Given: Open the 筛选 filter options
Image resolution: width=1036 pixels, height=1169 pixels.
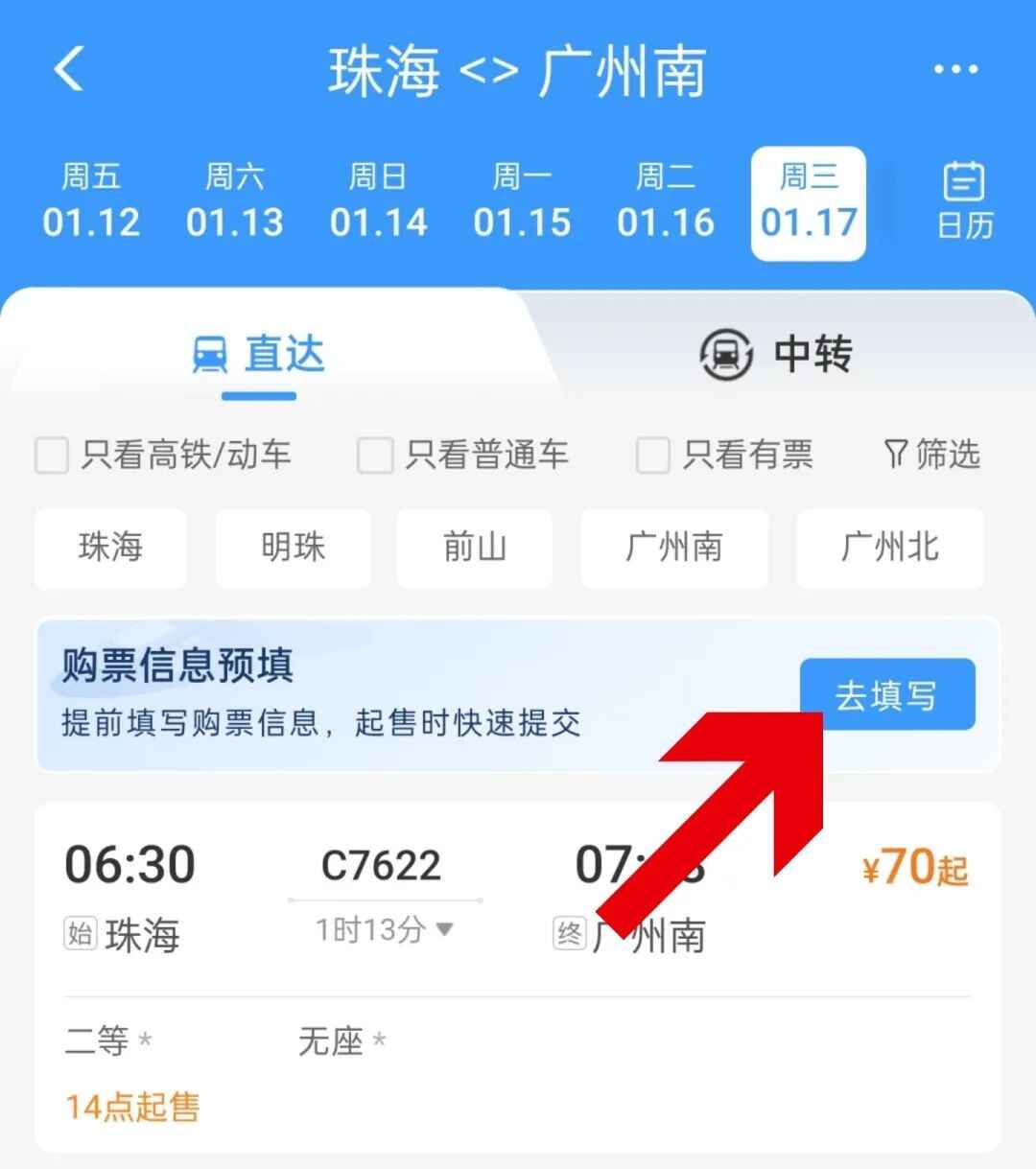Looking at the screenshot, I should click(x=931, y=455).
